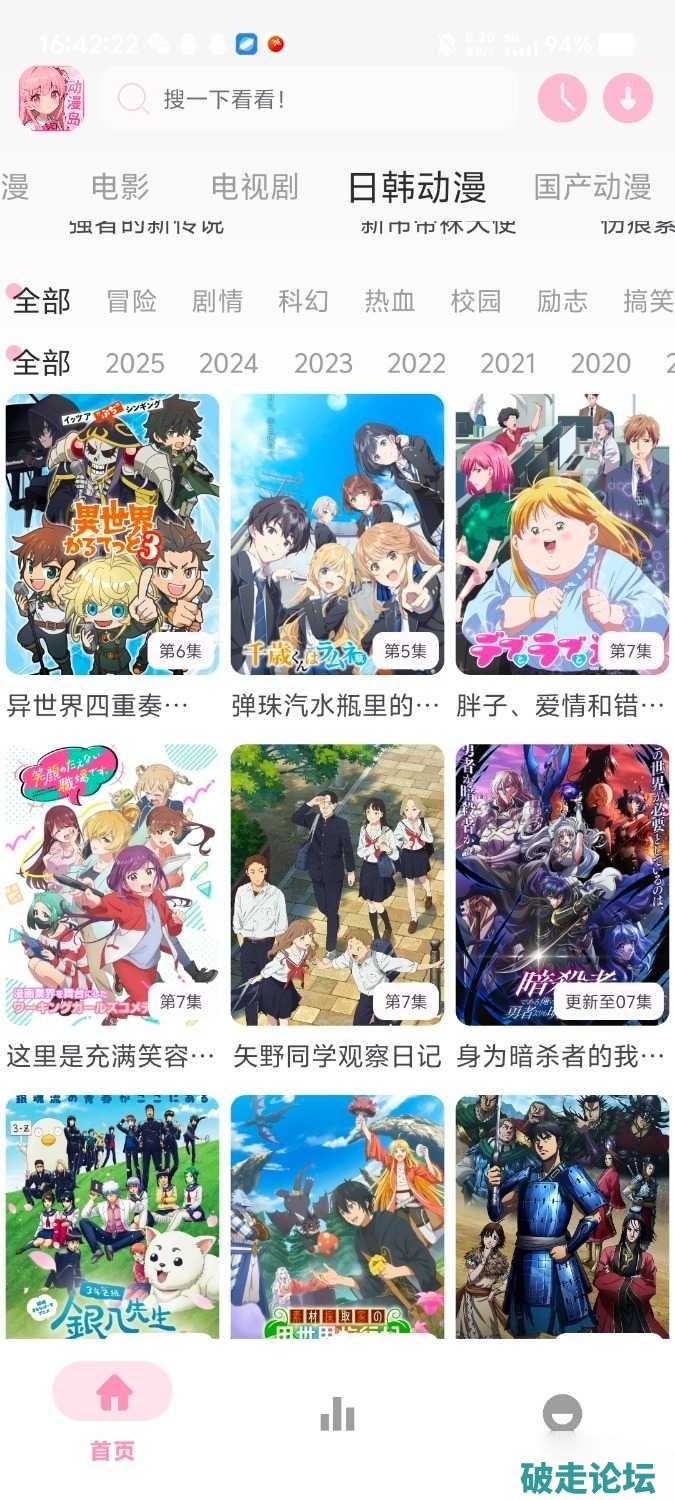Screen dimensions: 675x1500
Task: Choose year 2023 filter
Action: pyautogui.click(x=323, y=363)
